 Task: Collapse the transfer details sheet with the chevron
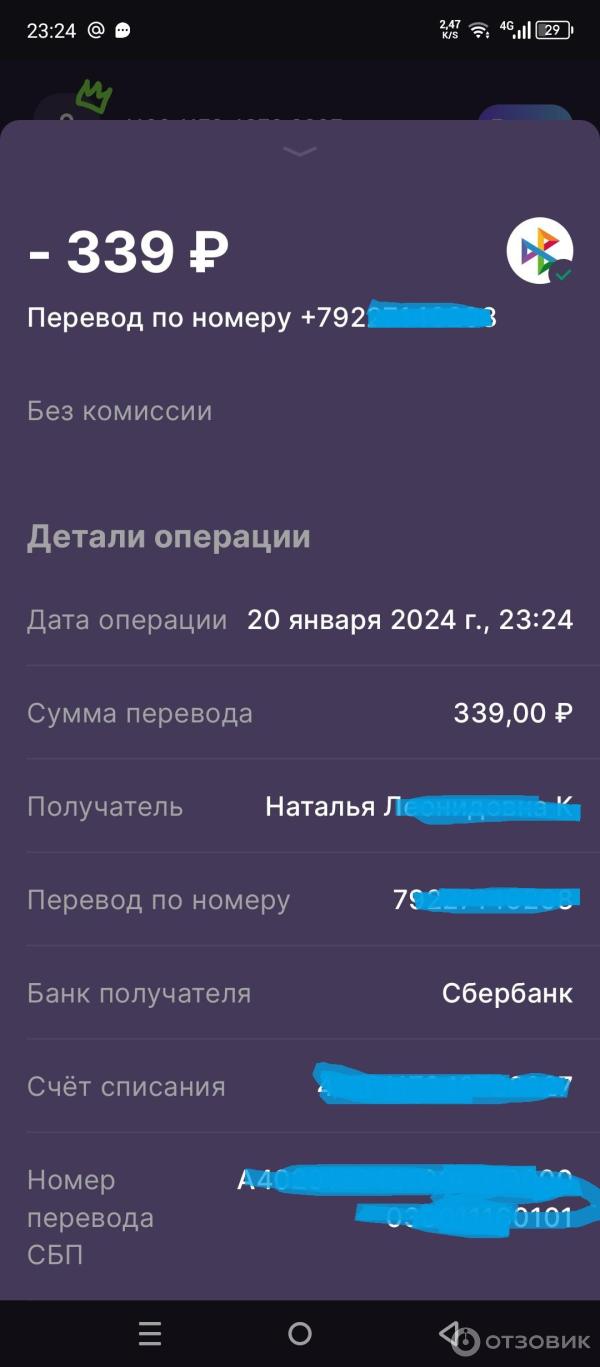[300, 151]
